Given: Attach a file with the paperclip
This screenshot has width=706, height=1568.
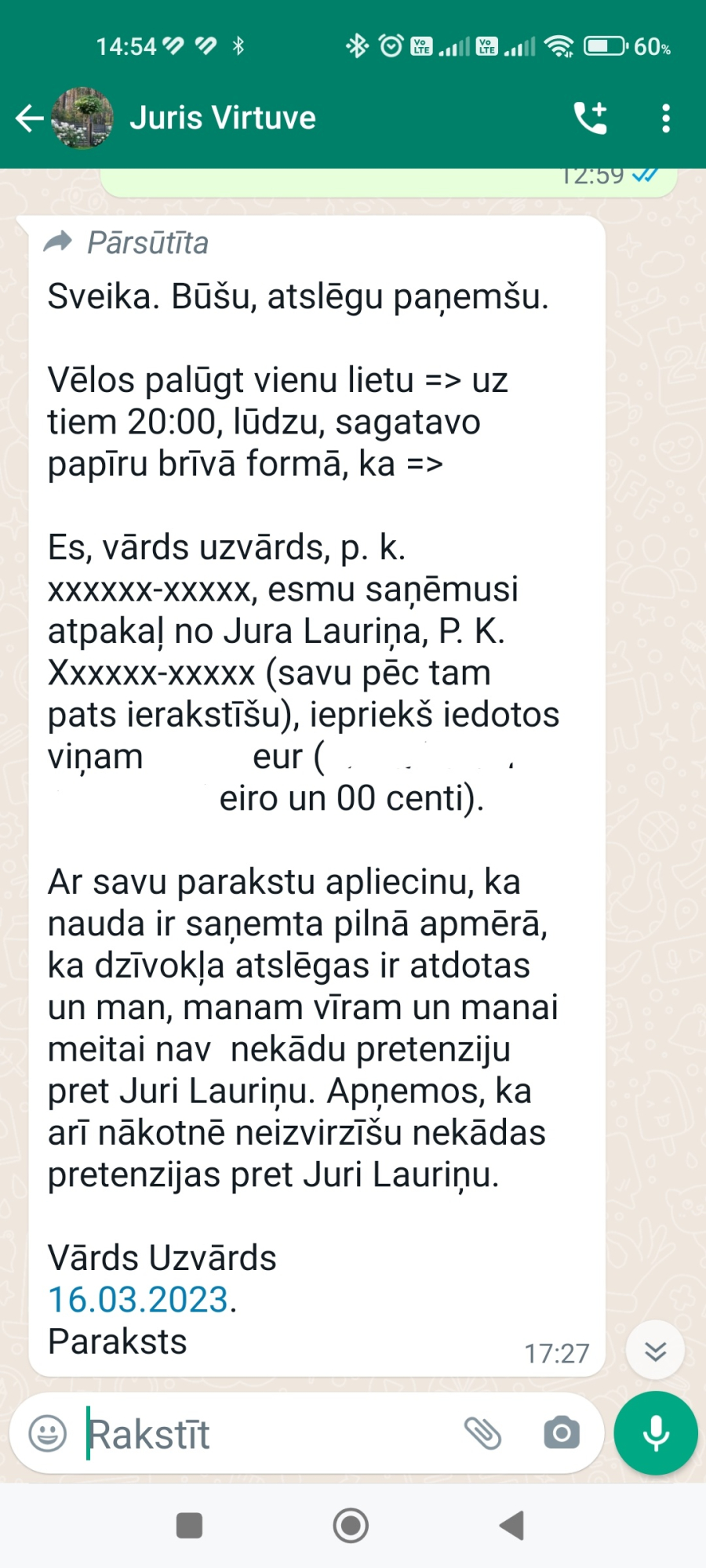Looking at the screenshot, I should [x=482, y=1433].
